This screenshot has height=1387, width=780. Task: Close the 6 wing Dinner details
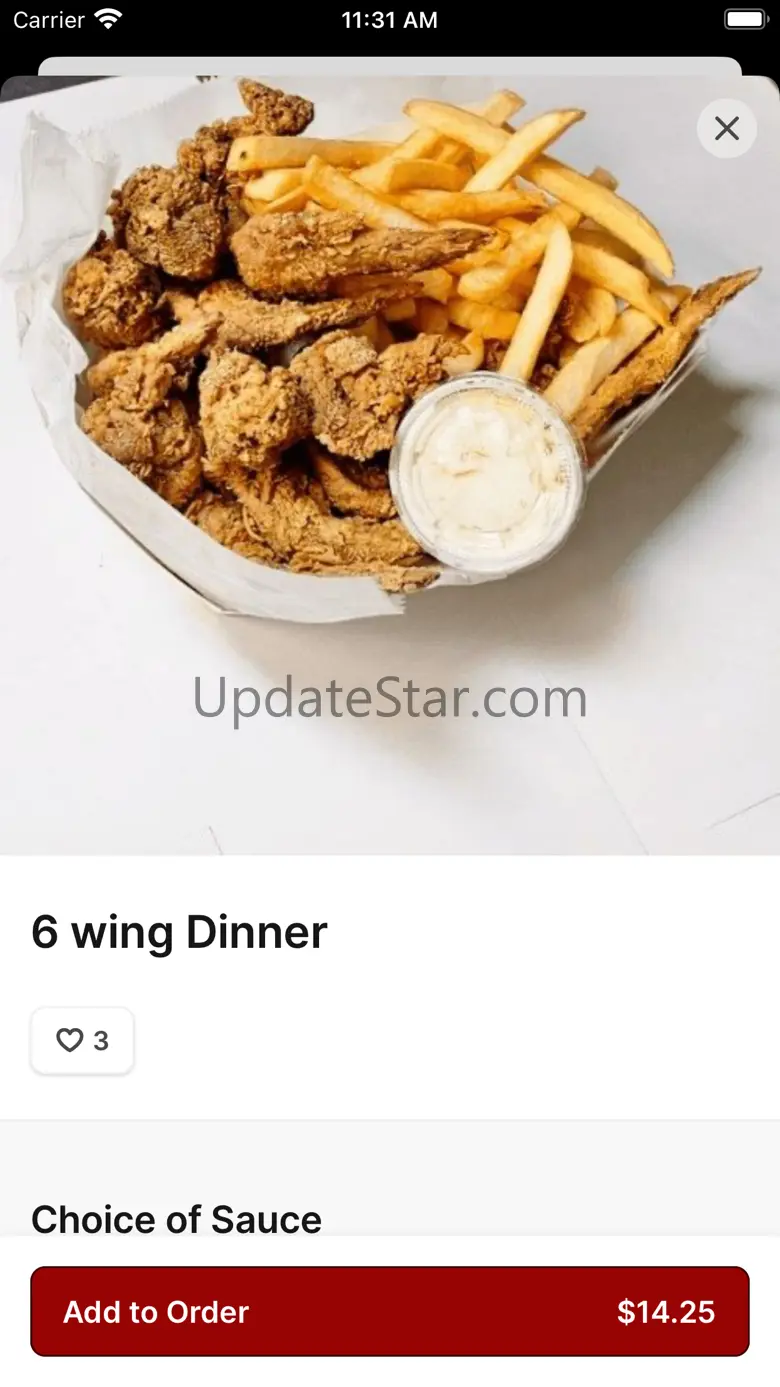[727, 128]
